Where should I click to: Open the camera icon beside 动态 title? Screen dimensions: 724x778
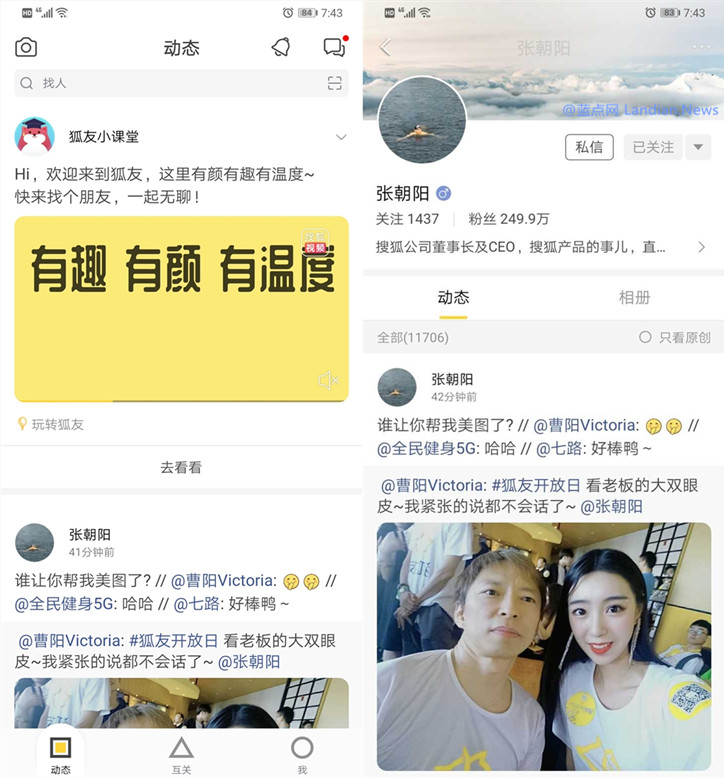point(26,47)
